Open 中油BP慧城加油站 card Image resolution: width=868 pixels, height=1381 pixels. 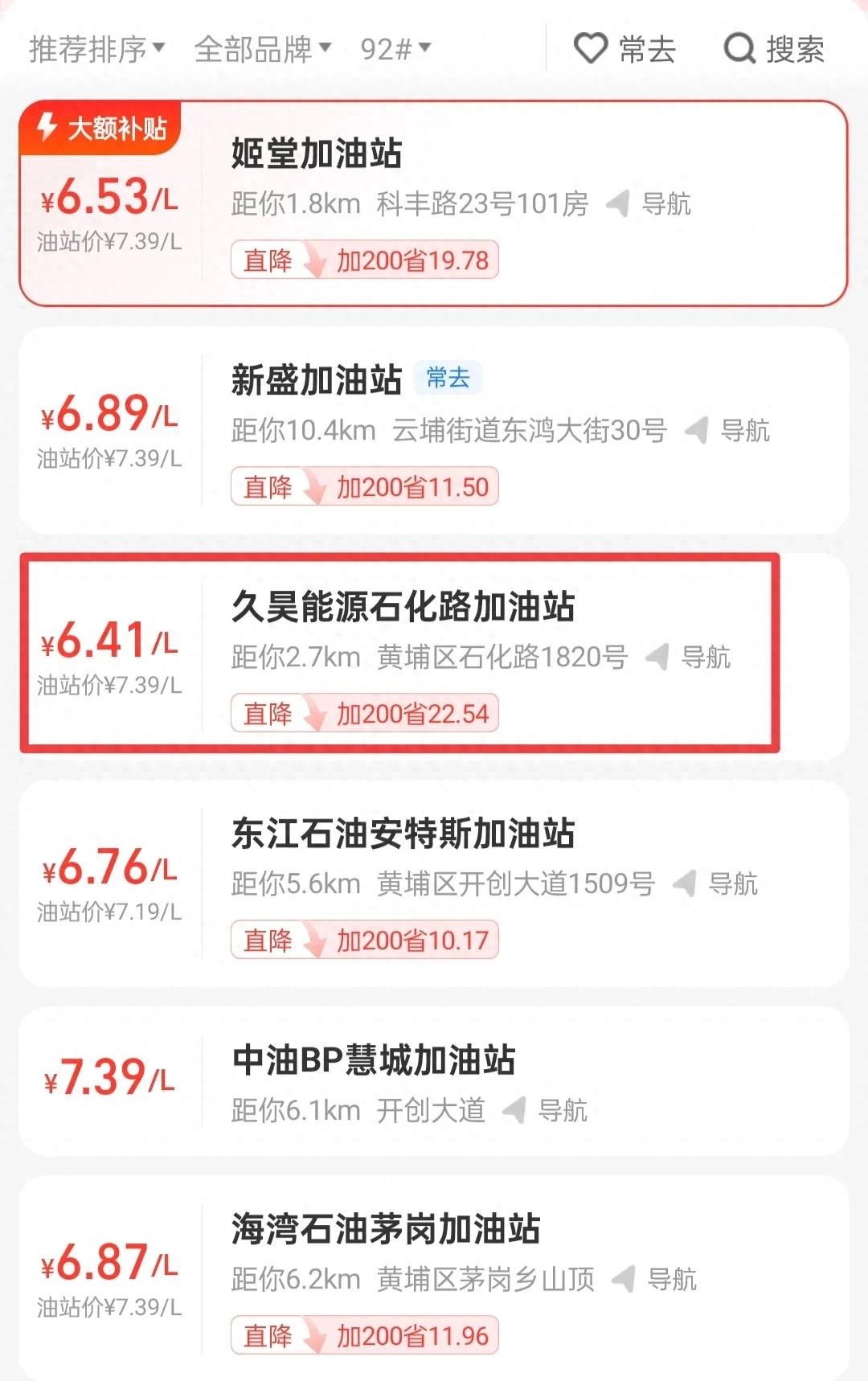pos(374,1060)
